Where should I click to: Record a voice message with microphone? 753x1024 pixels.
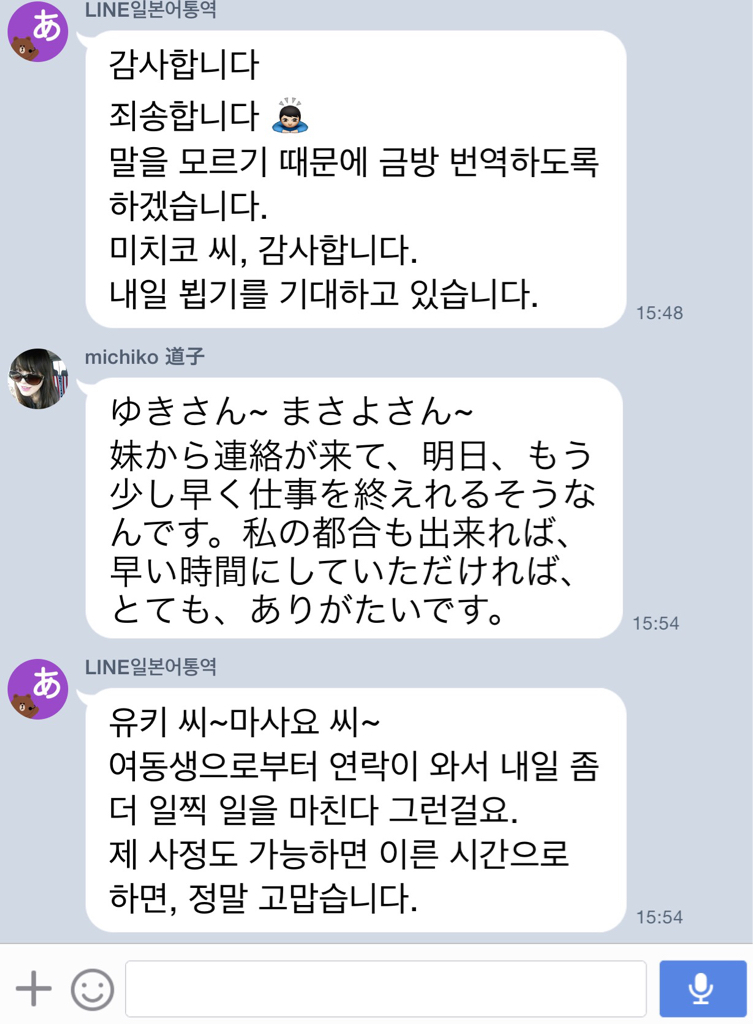tap(702, 988)
